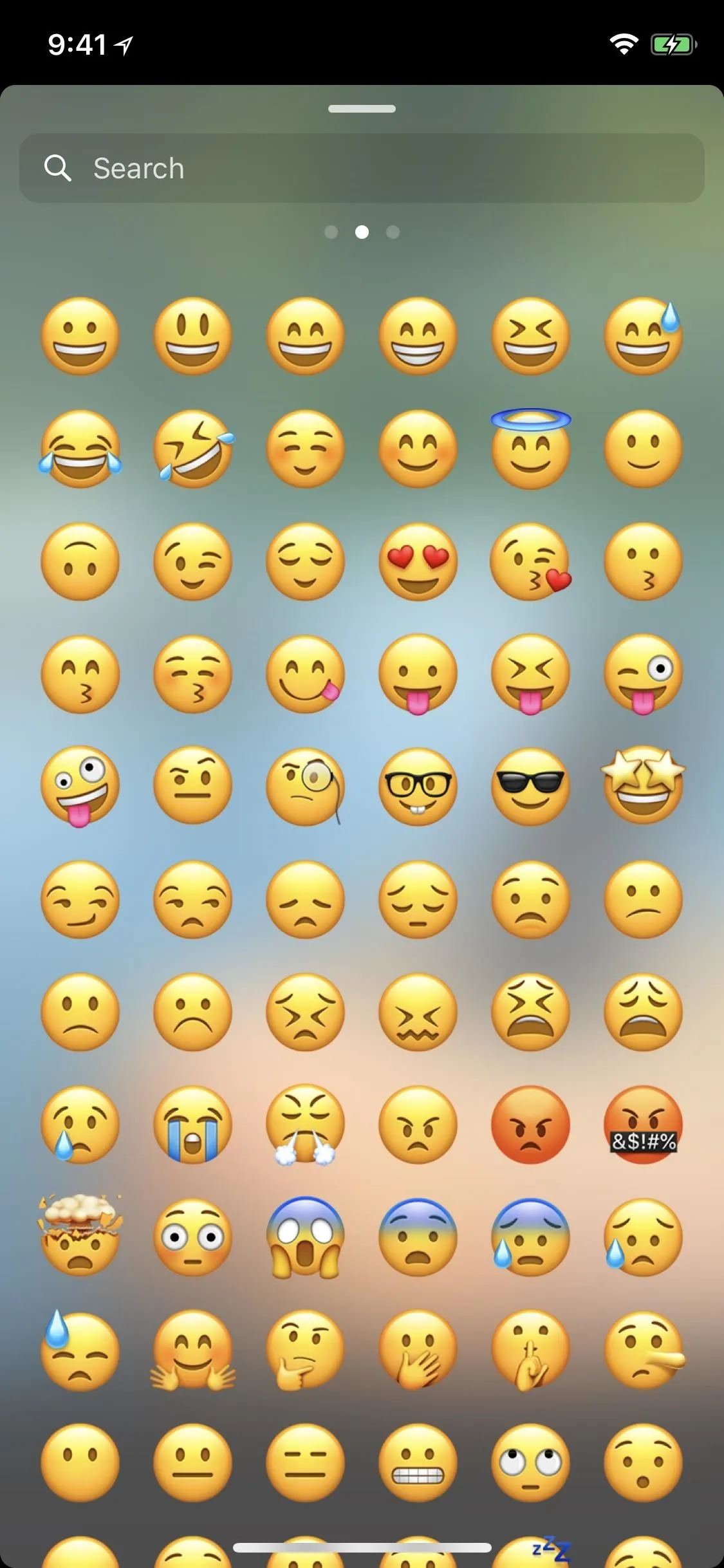
Task: Choose the red pouting angry face emoji
Action: click(x=530, y=1125)
